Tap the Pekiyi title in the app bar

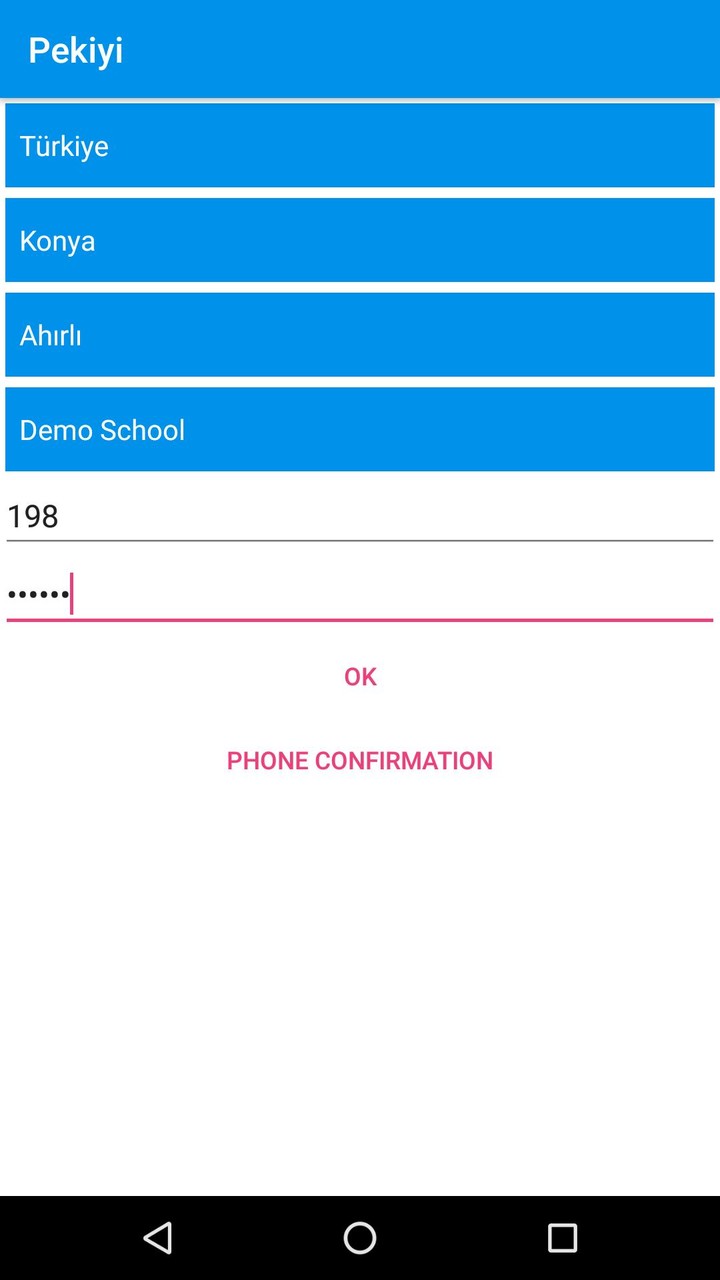(76, 50)
